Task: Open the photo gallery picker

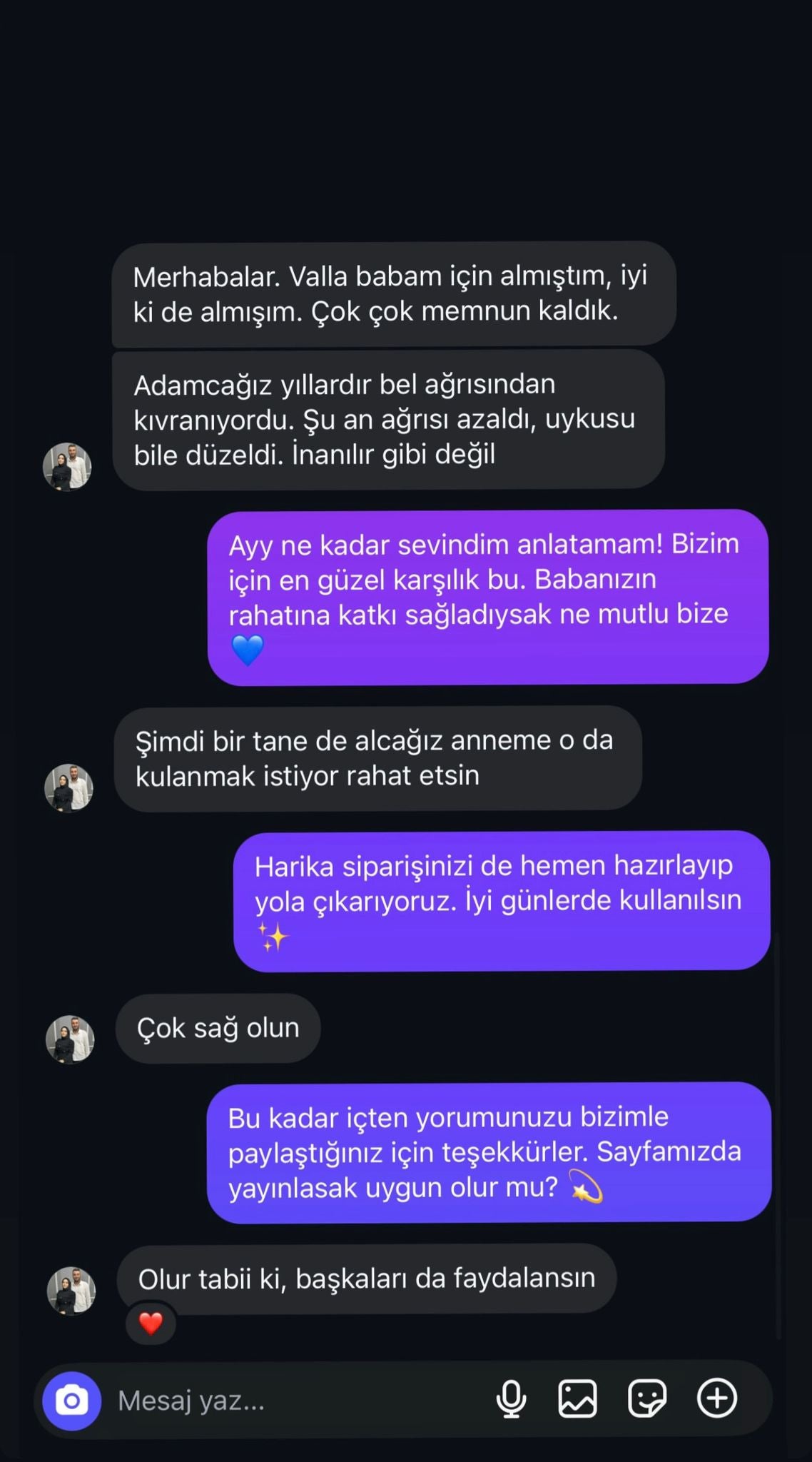Action: pyautogui.click(x=577, y=1398)
